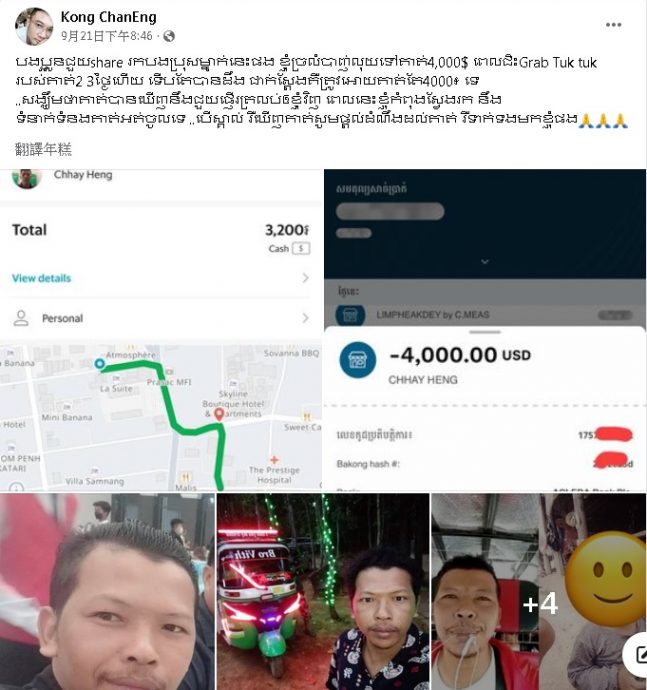The image size is (647, 690).
Task: Open the post's three-dot options menu
Action: pos(613,25)
